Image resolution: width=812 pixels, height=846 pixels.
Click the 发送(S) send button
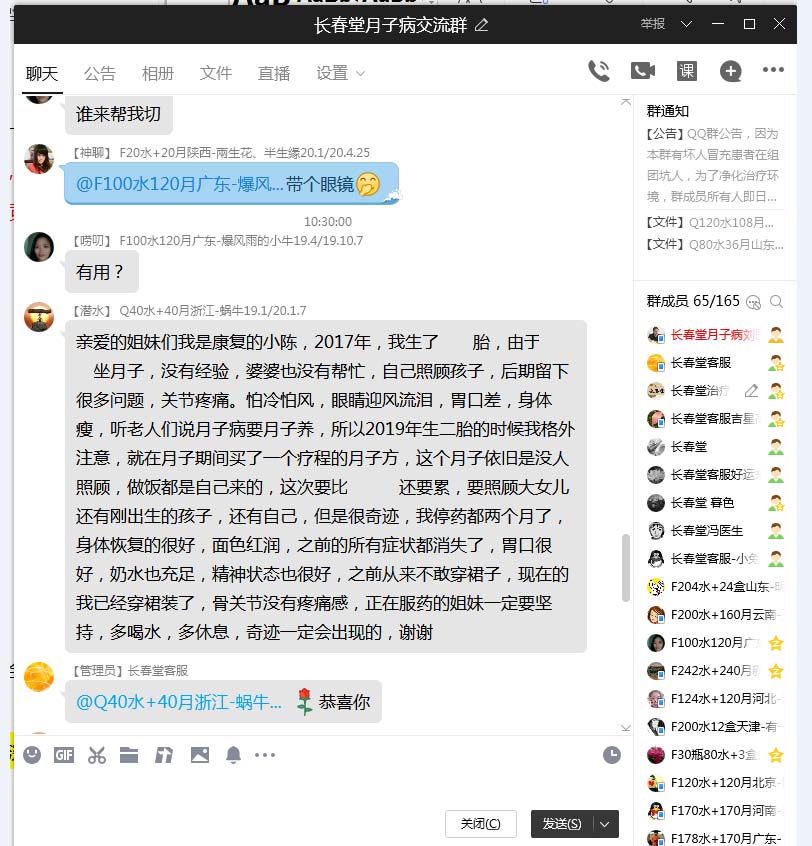pyautogui.click(x=561, y=824)
